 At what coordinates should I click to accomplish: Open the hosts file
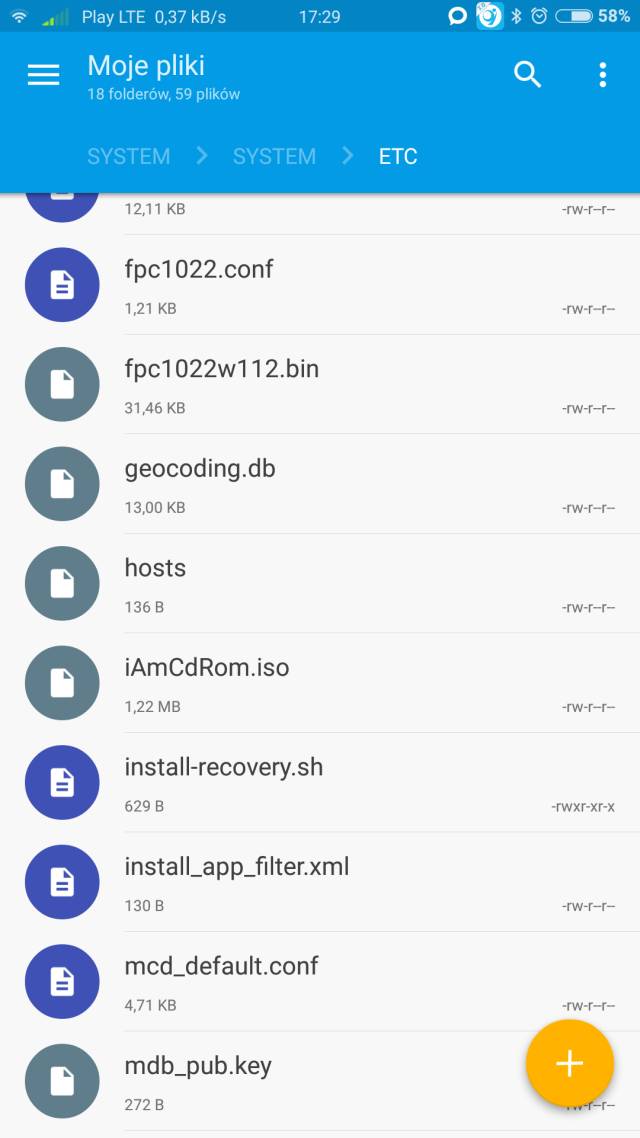[x=155, y=568]
